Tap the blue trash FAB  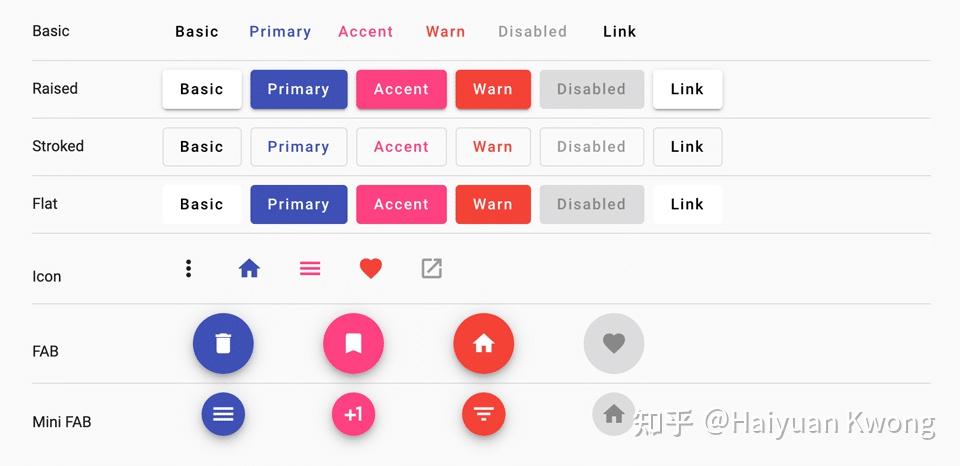click(x=223, y=343)
